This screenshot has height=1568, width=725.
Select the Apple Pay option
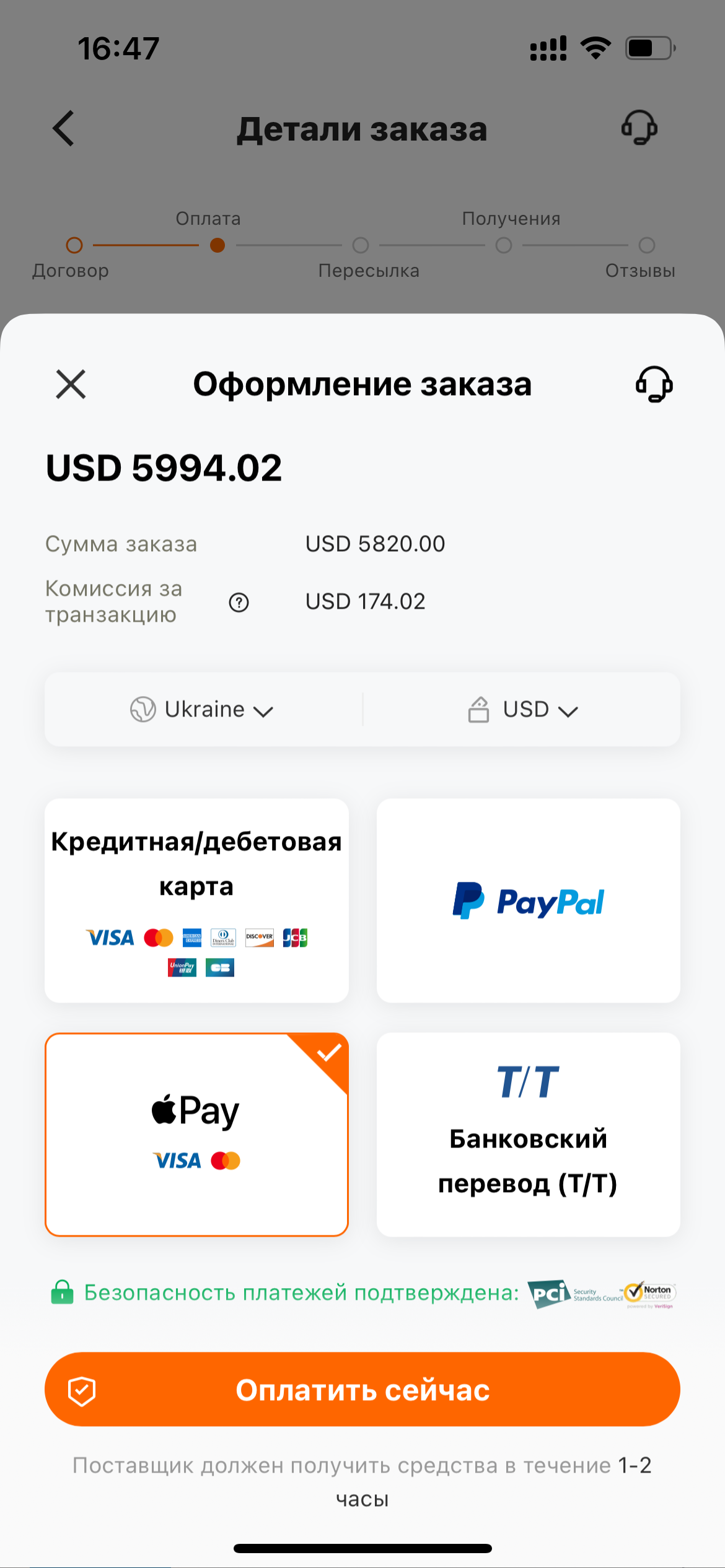(196, 1134)
